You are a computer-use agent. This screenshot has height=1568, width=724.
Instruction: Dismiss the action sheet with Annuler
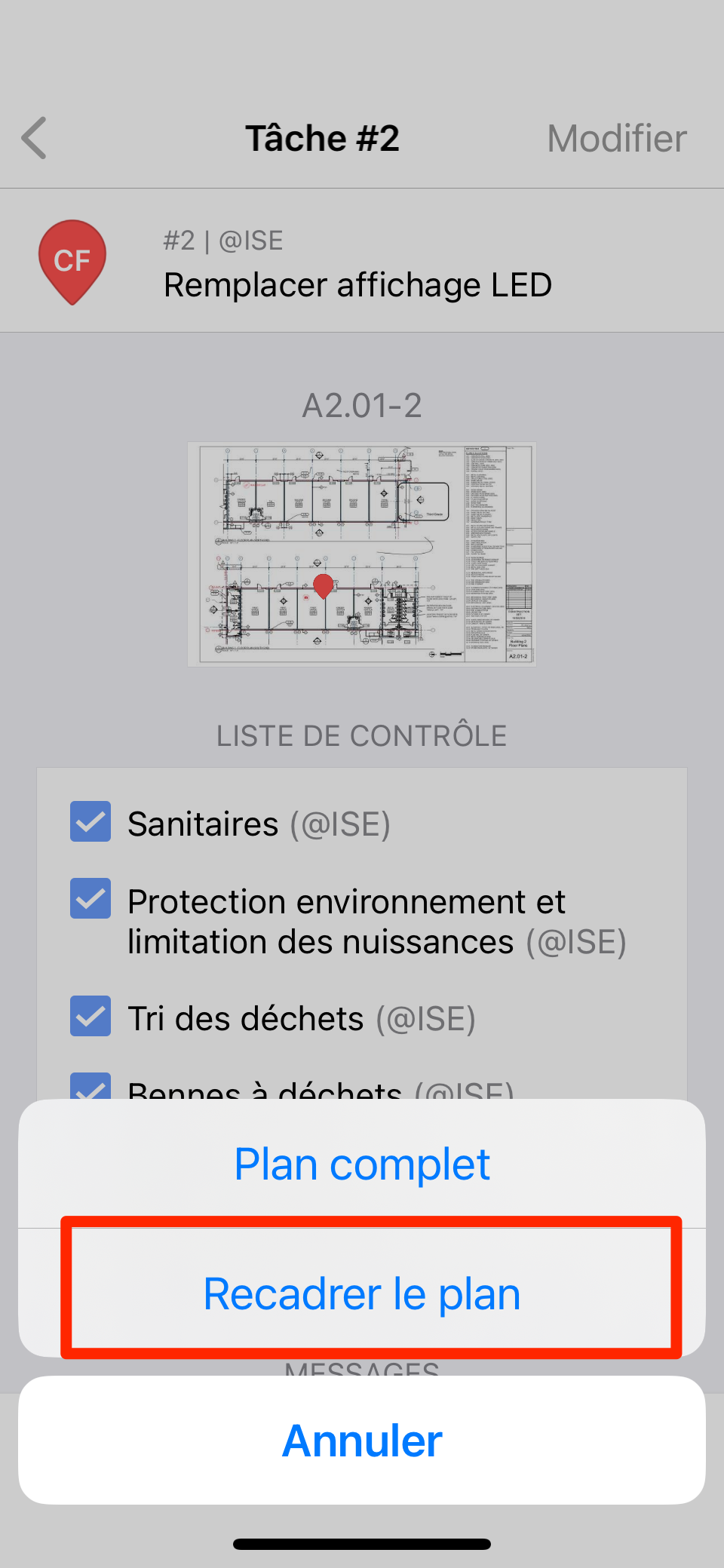point(362,1440)
